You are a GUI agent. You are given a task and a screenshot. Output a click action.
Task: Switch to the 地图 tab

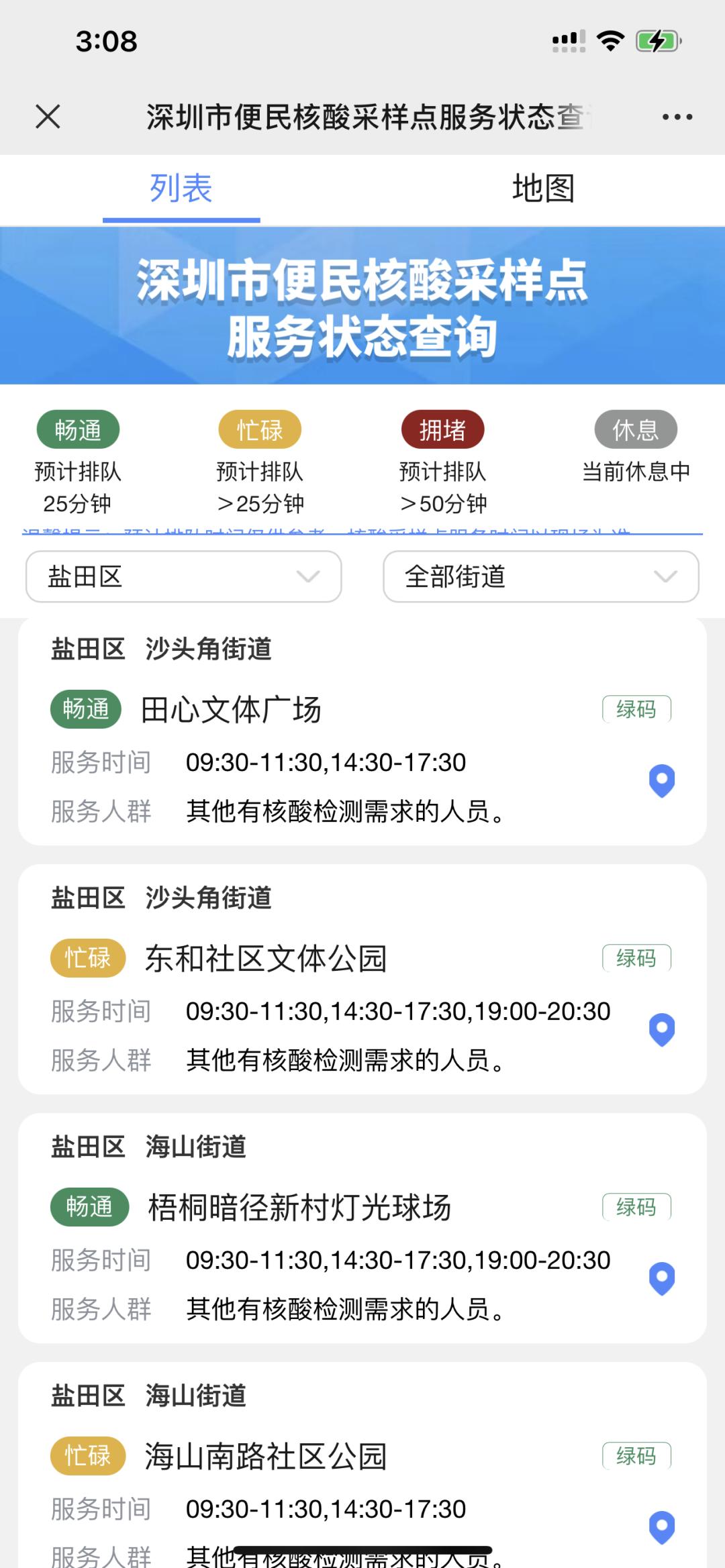coord(543,189)
